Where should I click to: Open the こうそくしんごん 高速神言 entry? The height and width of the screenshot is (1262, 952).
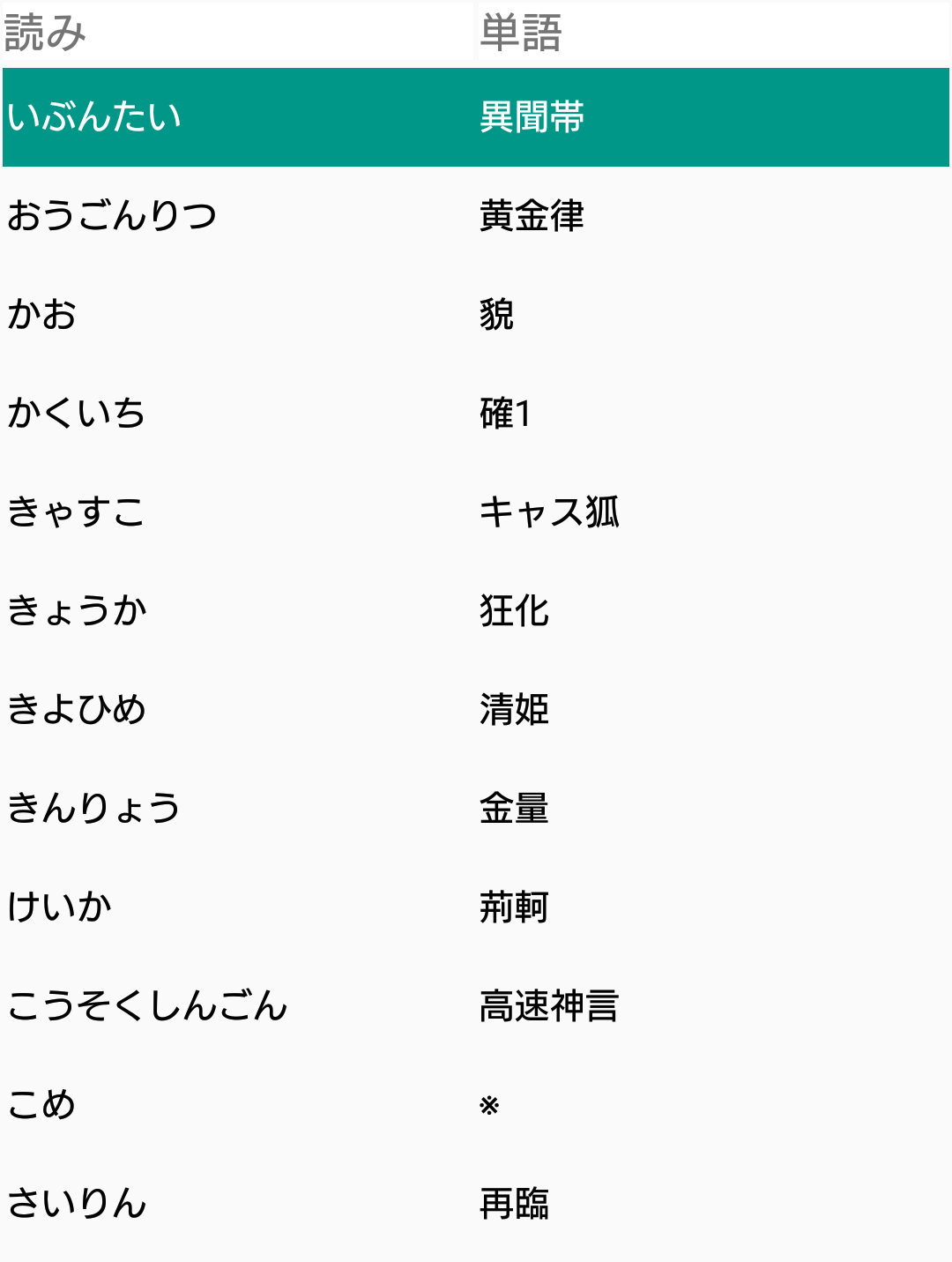click(x=476, y=1006)
